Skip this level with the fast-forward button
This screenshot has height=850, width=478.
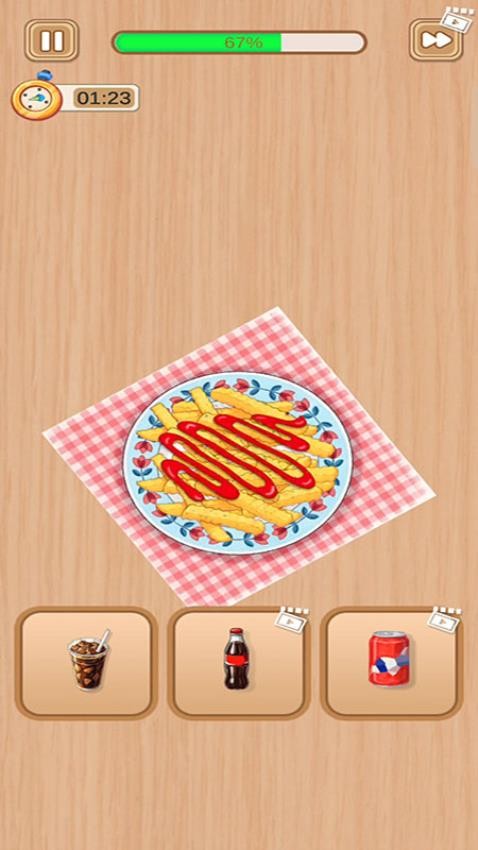coord(436,40)
